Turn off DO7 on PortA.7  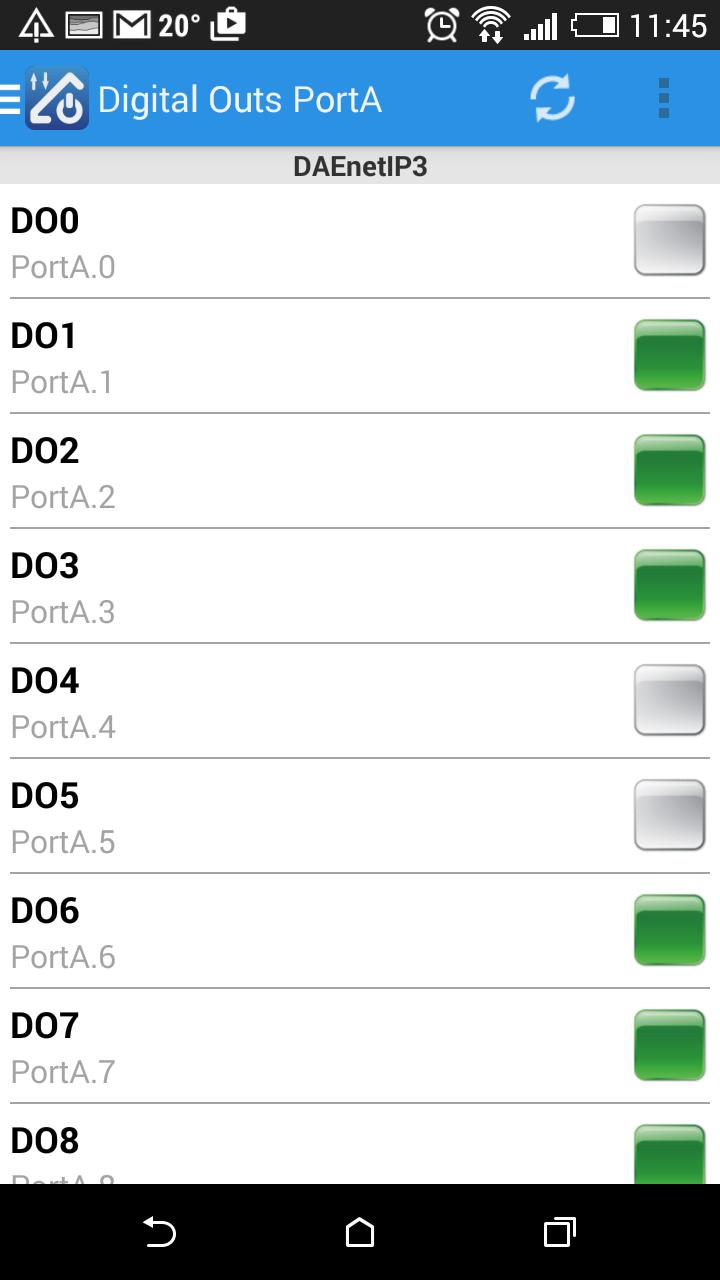669,1045
